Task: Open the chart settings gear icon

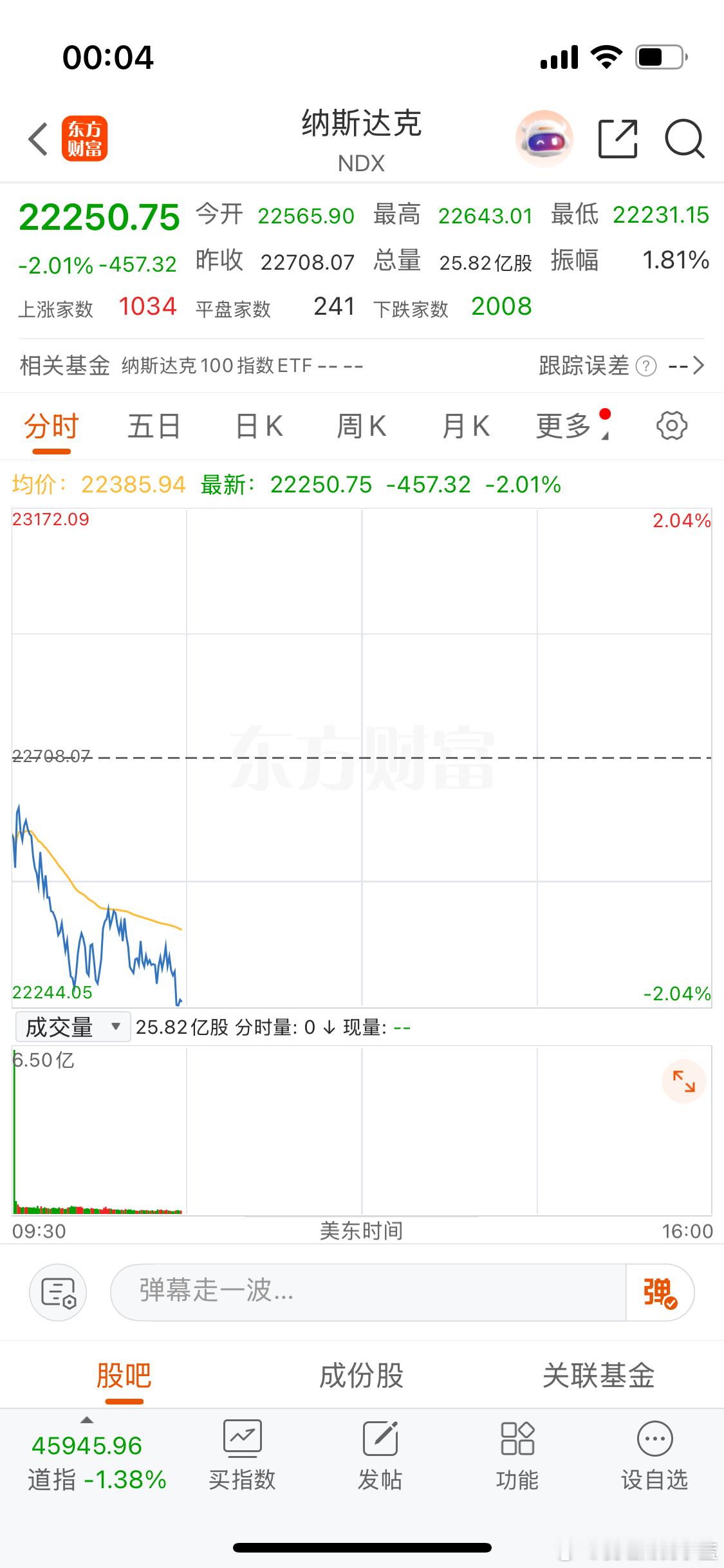Action: click(x=672, y=425)
